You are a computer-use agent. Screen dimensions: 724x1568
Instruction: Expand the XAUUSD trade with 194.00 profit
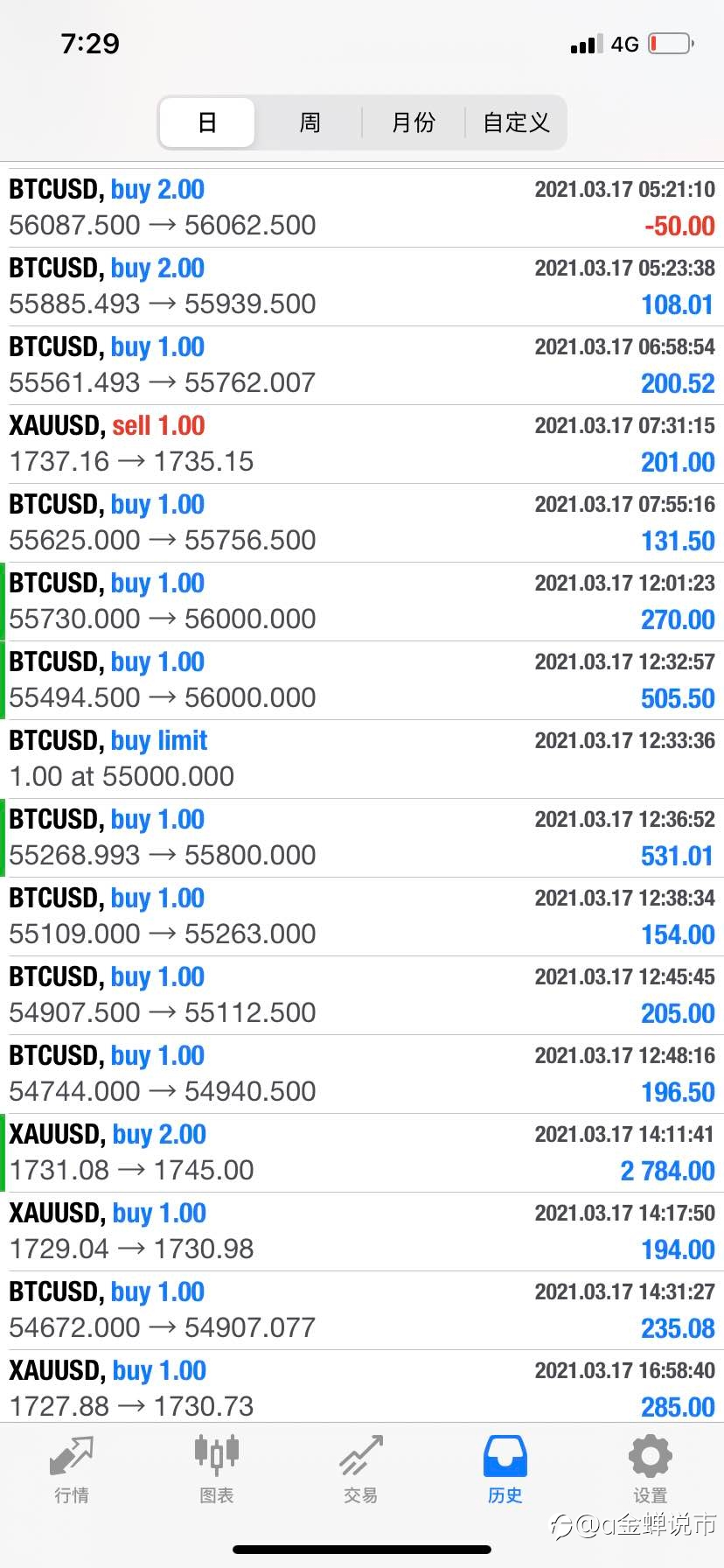(x=362, y=1232)
